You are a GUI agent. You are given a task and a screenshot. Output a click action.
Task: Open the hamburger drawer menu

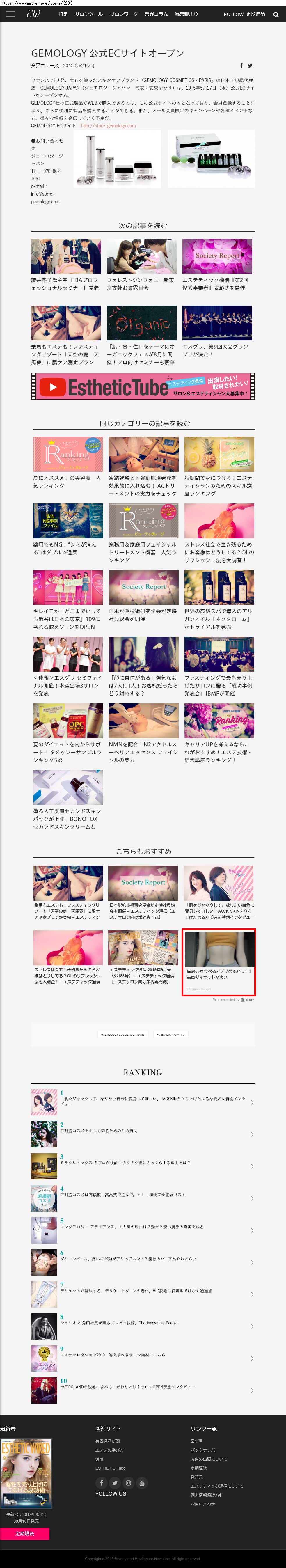pyautogui.click(x=10, y=14)
